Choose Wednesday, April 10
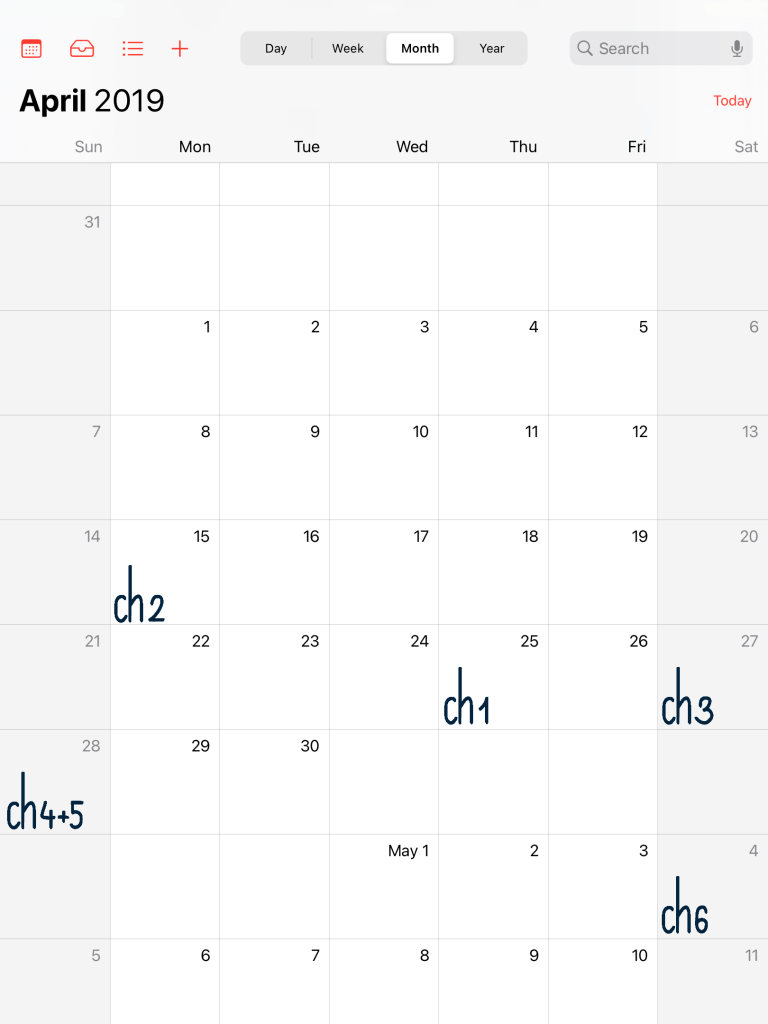 [384, 467]
